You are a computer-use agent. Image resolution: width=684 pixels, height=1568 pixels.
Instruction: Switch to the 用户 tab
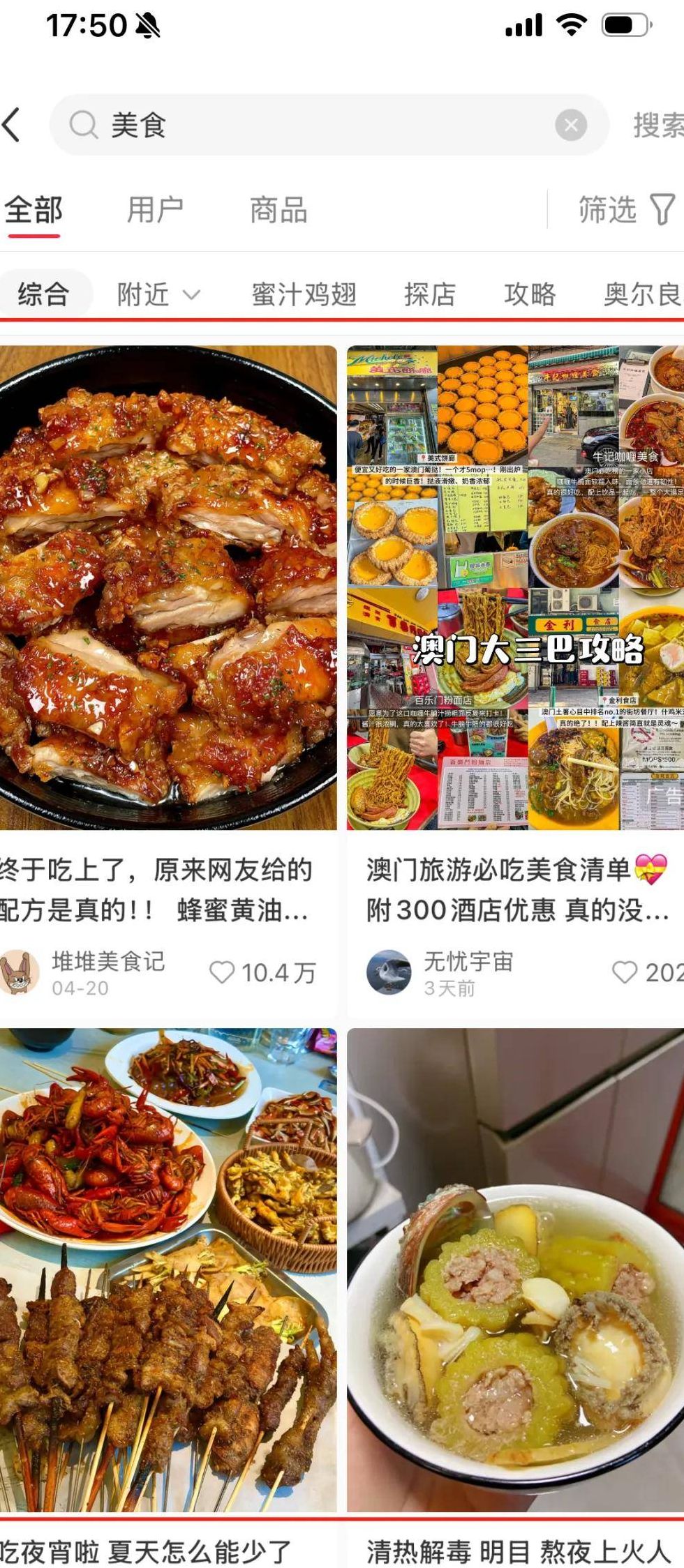[155, 210]
